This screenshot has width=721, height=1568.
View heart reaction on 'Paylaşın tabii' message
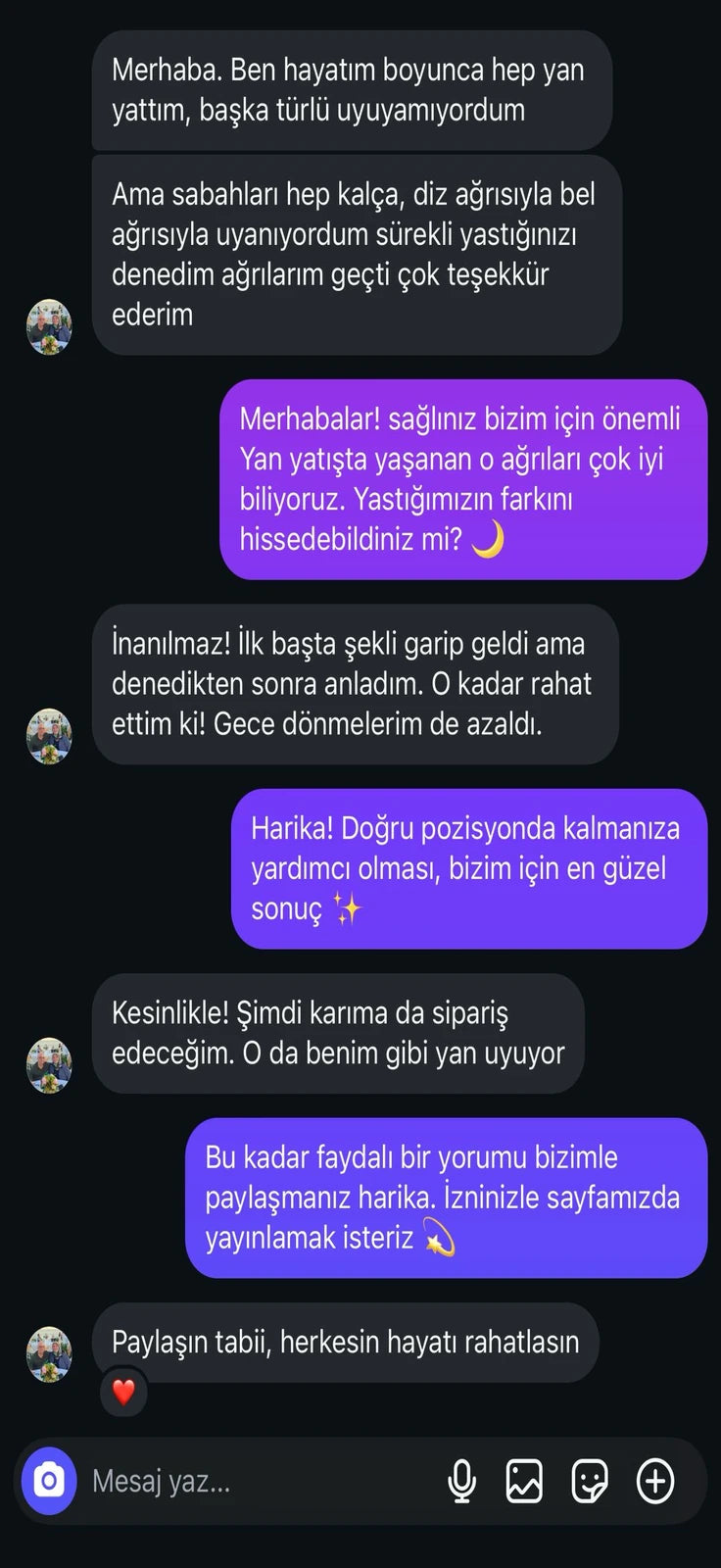click(123, 1392)
